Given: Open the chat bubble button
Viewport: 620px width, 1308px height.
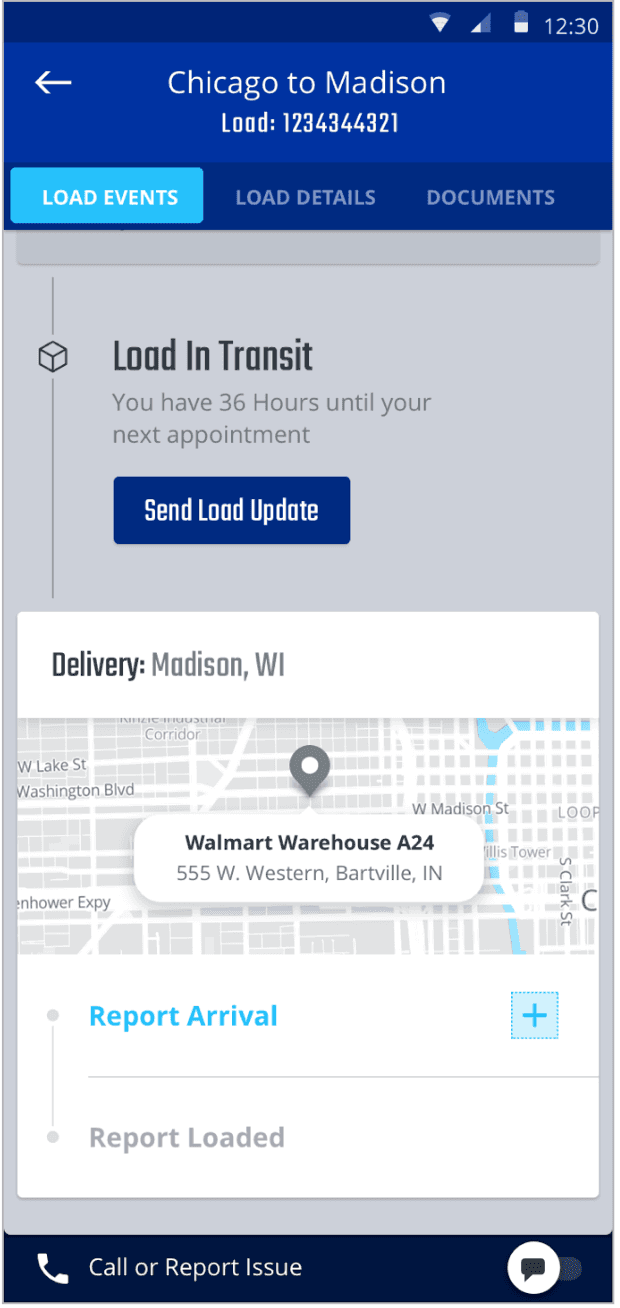Looking at the screenshot, I should point(534,1268).
